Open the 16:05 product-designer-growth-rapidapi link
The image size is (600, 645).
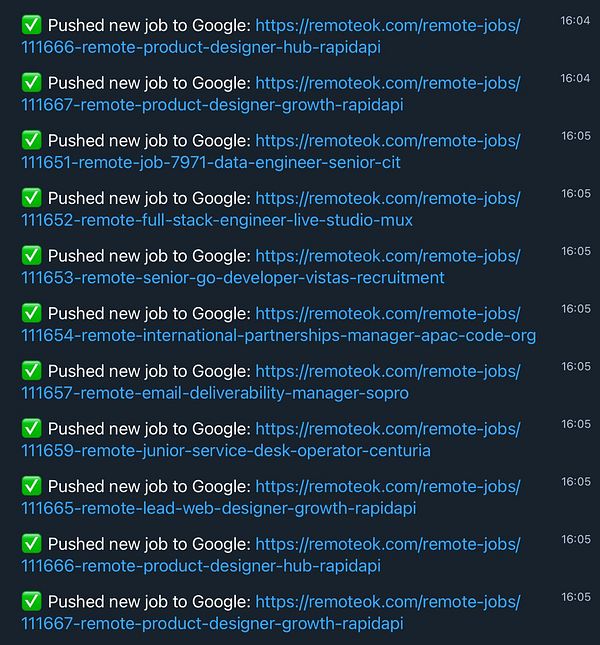coord(211,624)
